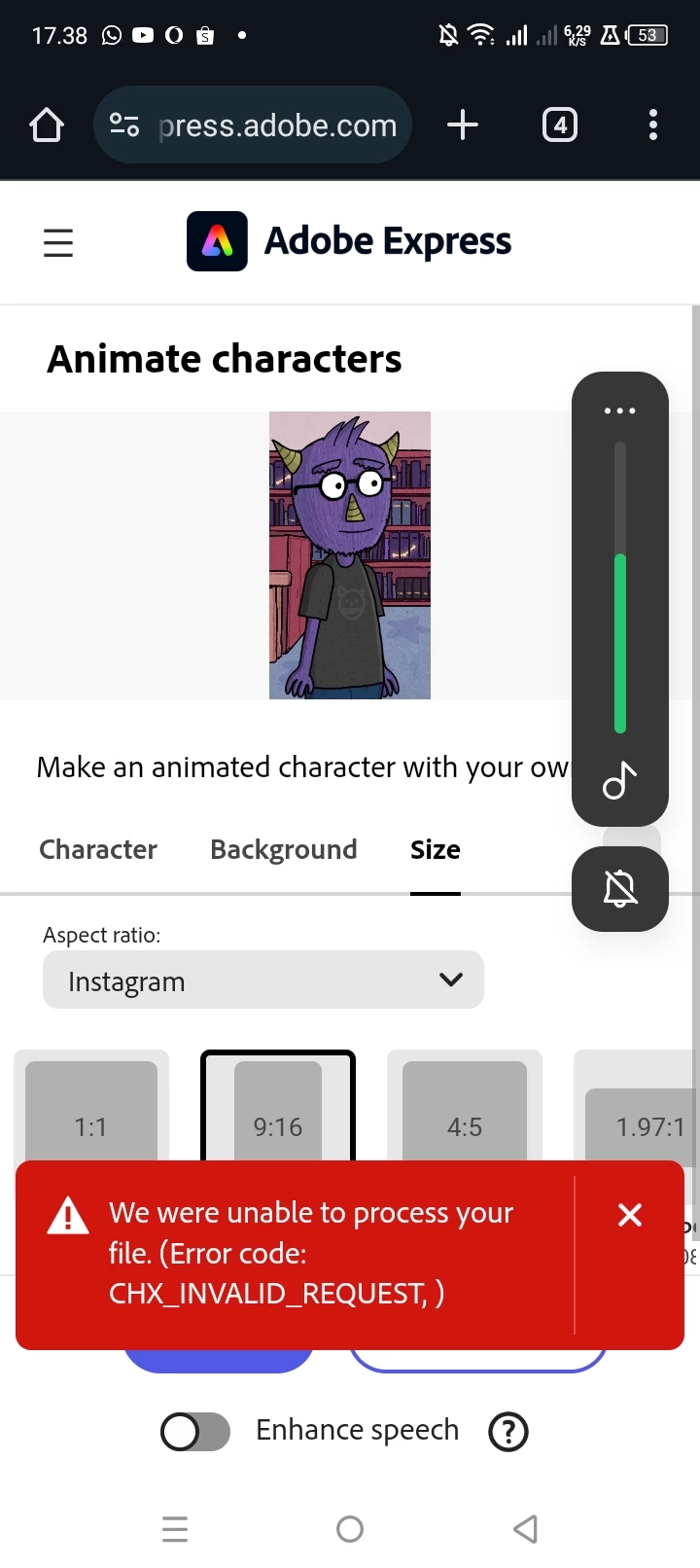Switch to the Character tab
Screen dimensions: 700x1568
point(98,849)
